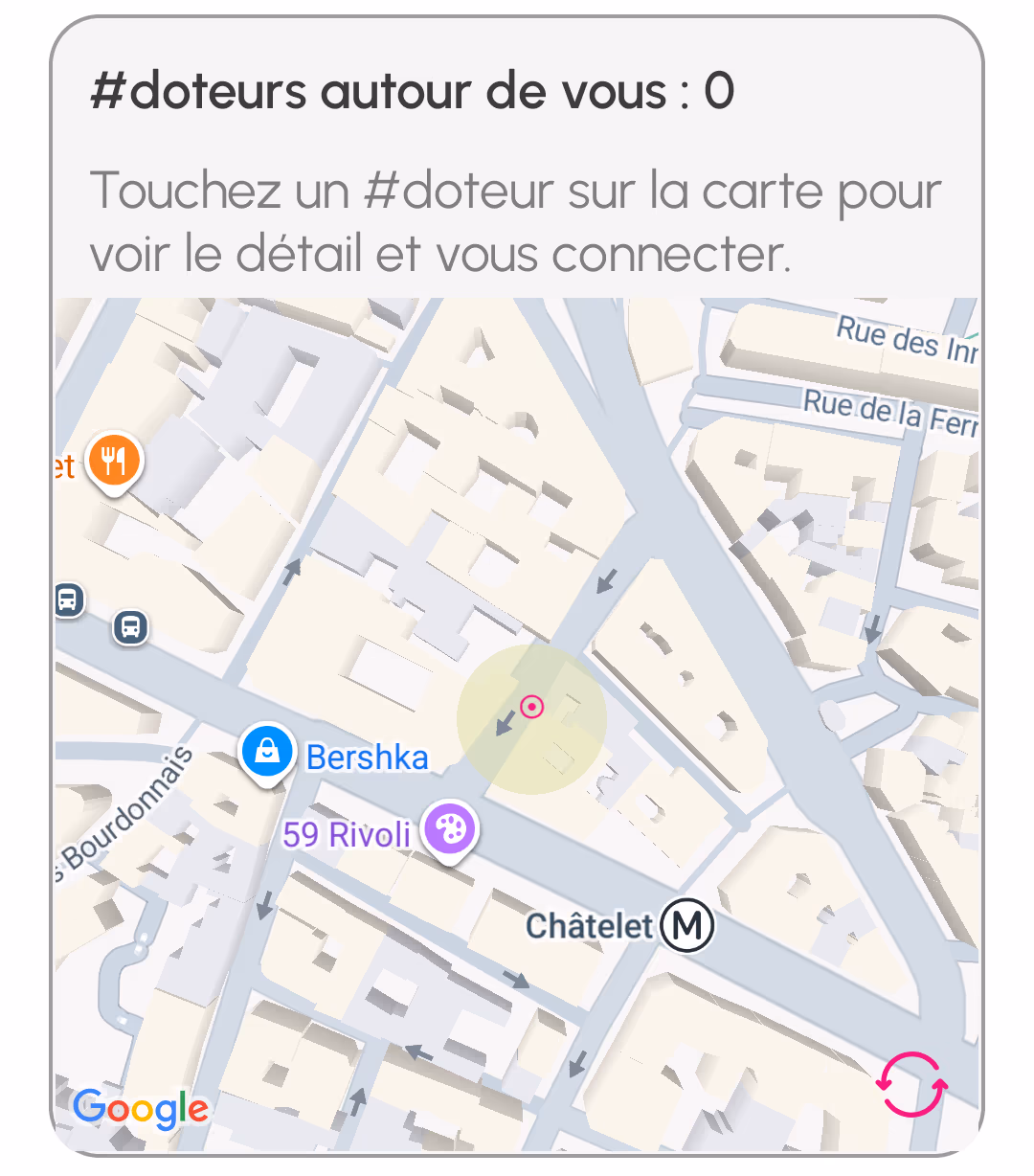Tap the pink current location dot
This screenshot has width=1034, height=1176.
pyautogui.click(x=532, y=708)
